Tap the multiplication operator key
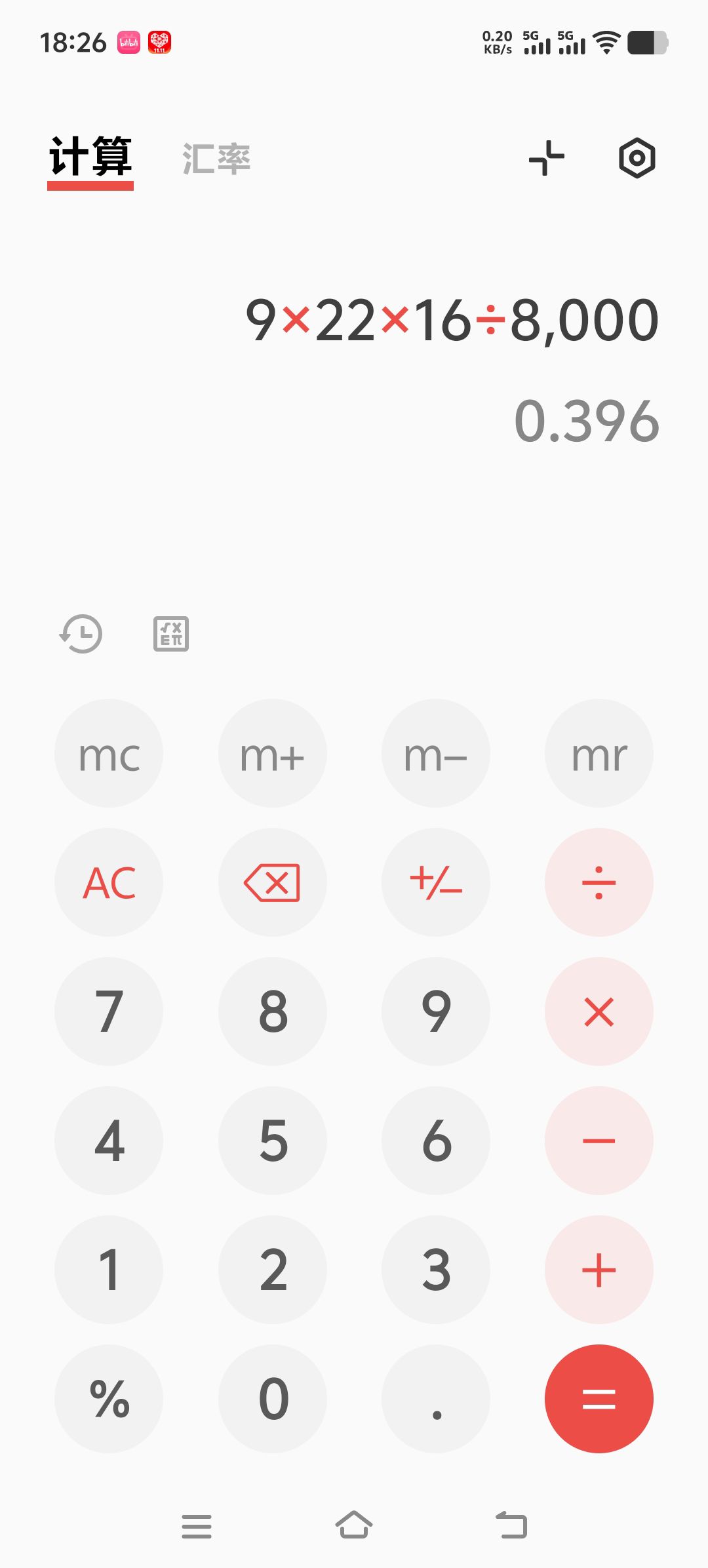Screen dimensions: 708x1568 pyautogui.click(x=599, y=1011)
